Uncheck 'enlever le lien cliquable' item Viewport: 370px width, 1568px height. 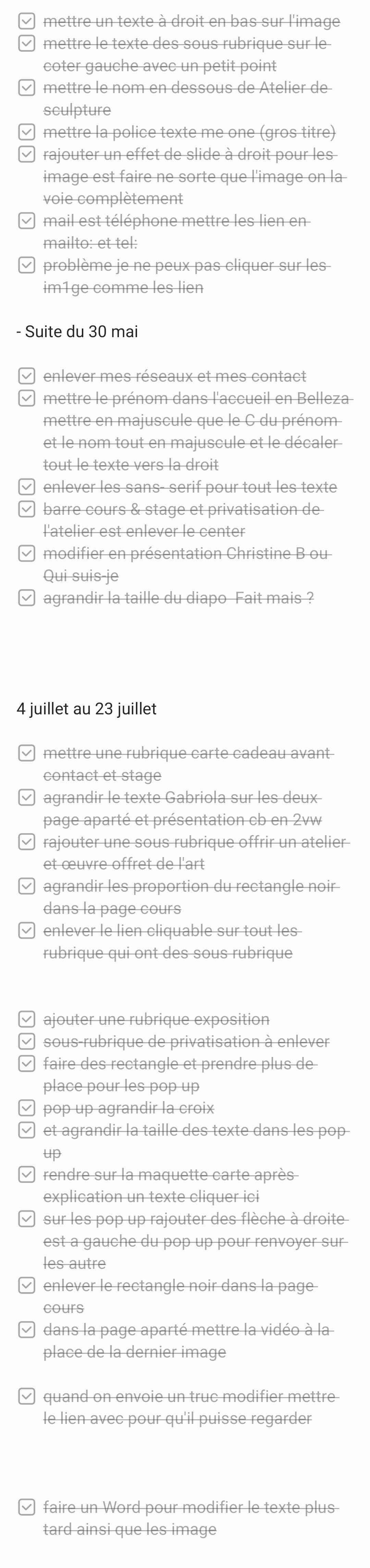pos(26,931)
